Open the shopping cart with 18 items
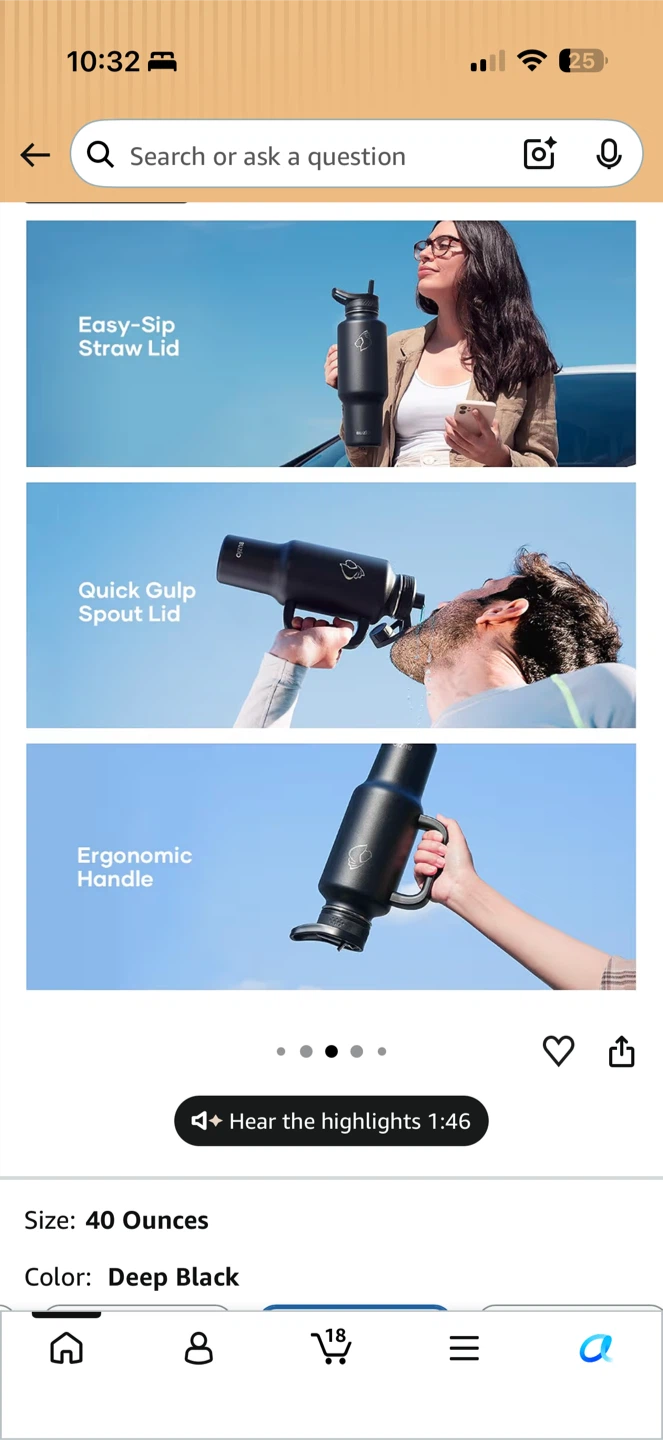This screenshot has height=1440, width=663. [x=331, y=1346]
